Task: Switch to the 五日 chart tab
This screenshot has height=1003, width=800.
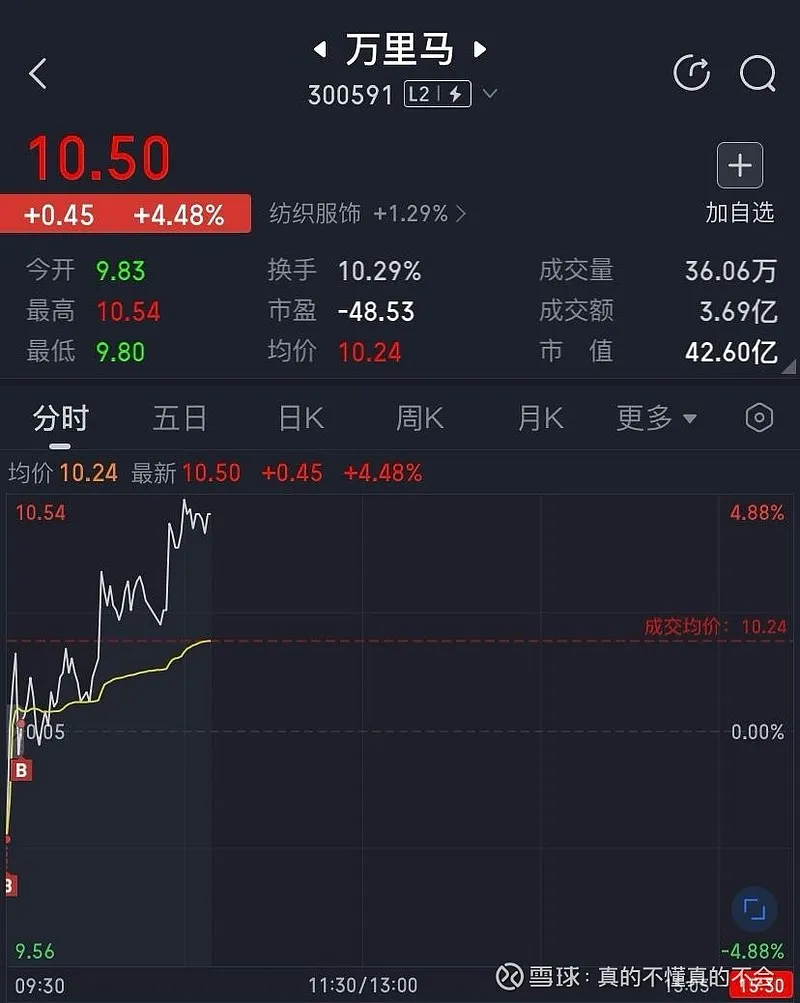Action: pyautogui.click(x=180, y=418)
